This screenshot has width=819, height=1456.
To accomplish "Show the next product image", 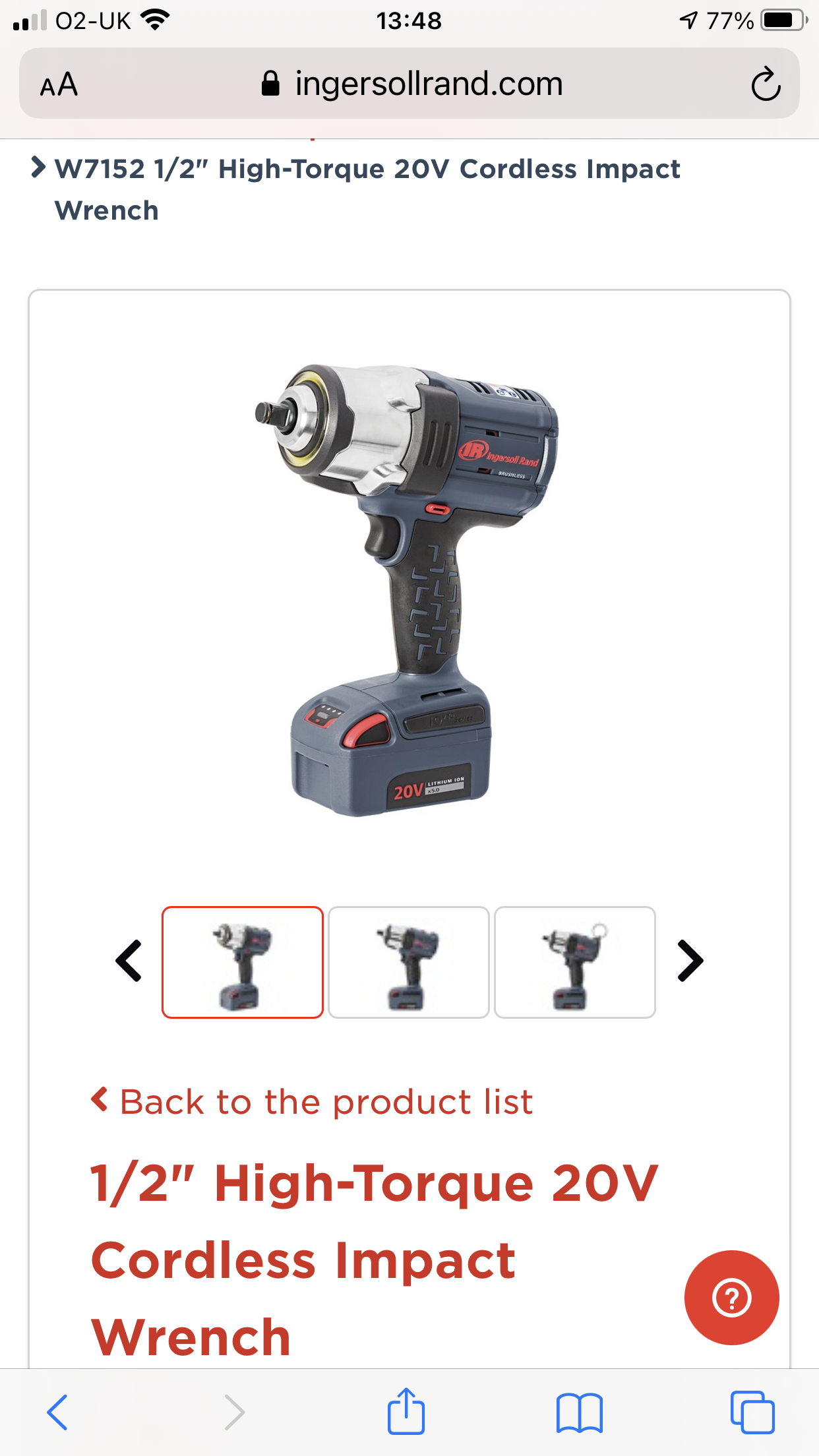I will pyautogui.click(x=690, y=961).
